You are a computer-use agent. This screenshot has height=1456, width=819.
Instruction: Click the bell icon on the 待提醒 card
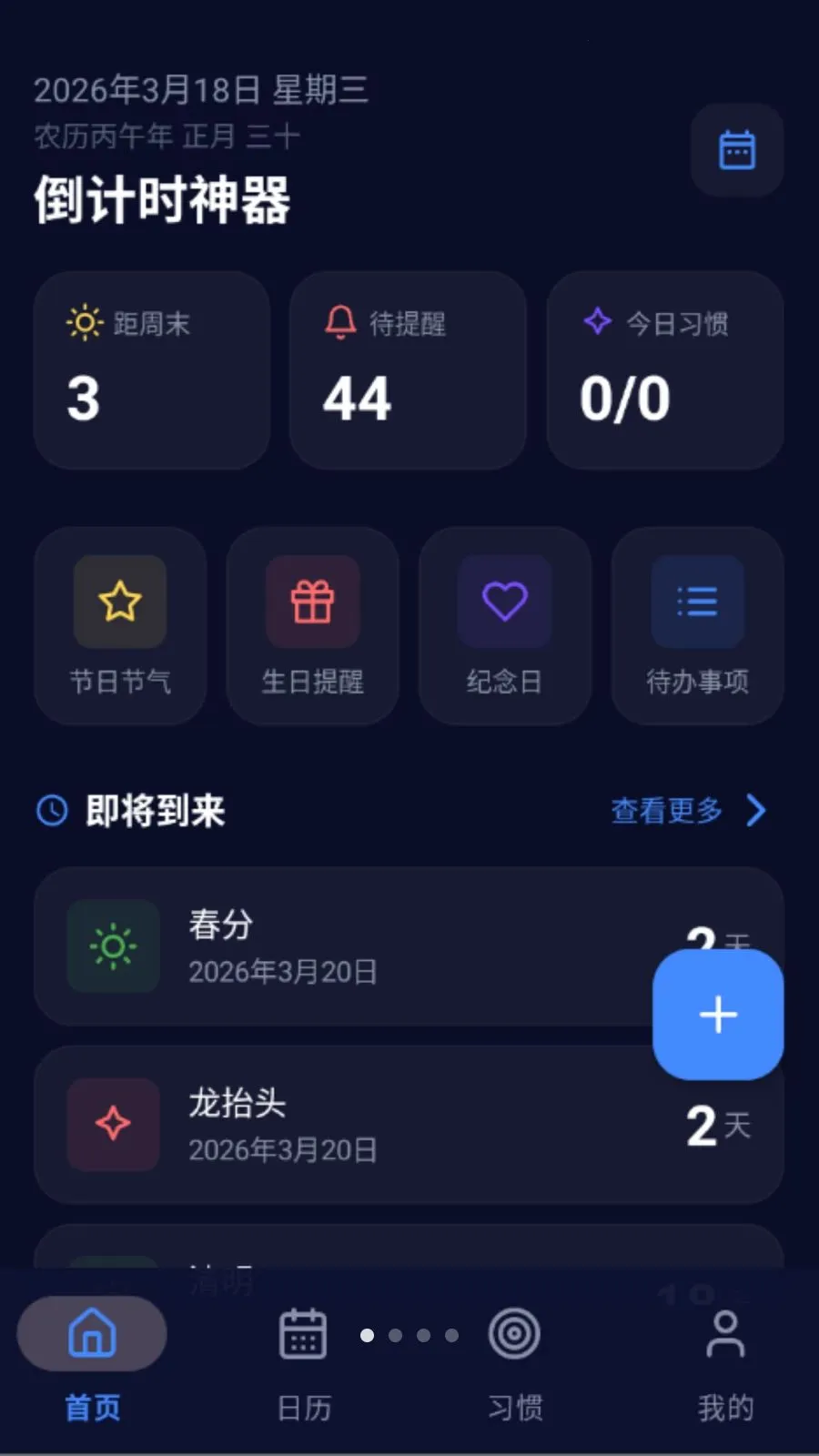coord(340,323)
